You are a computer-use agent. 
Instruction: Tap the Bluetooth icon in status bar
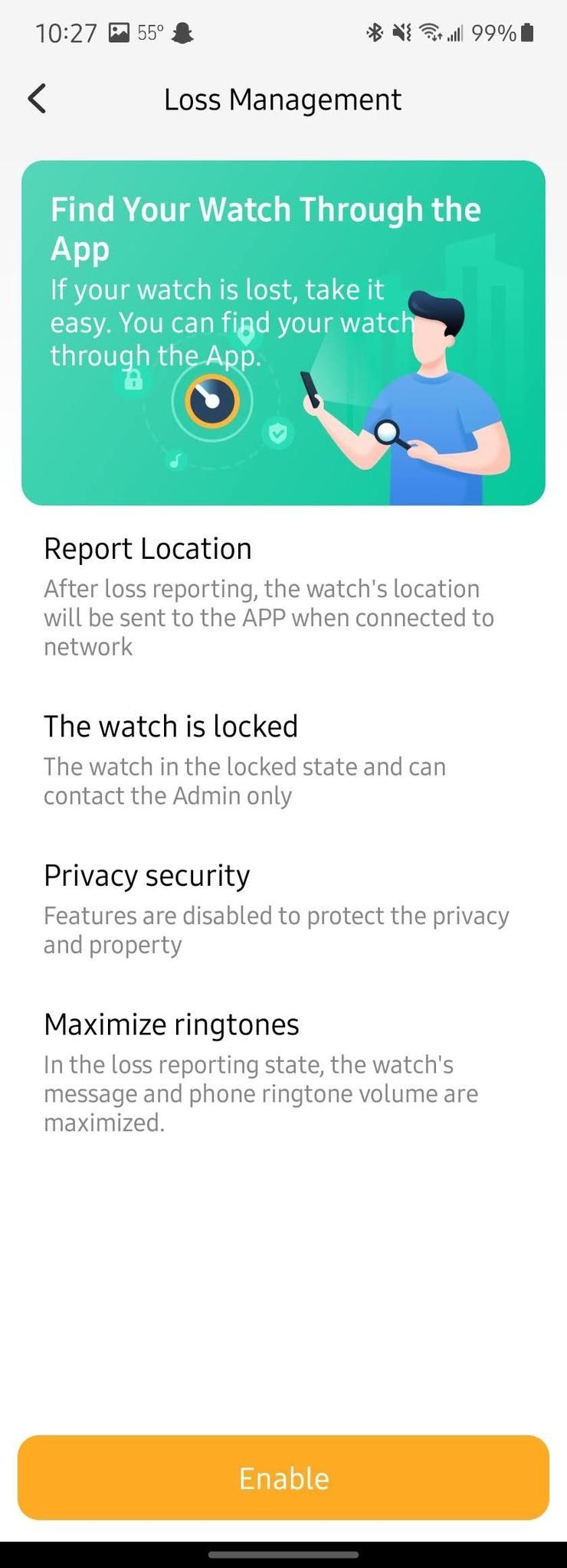pos(375,32)
